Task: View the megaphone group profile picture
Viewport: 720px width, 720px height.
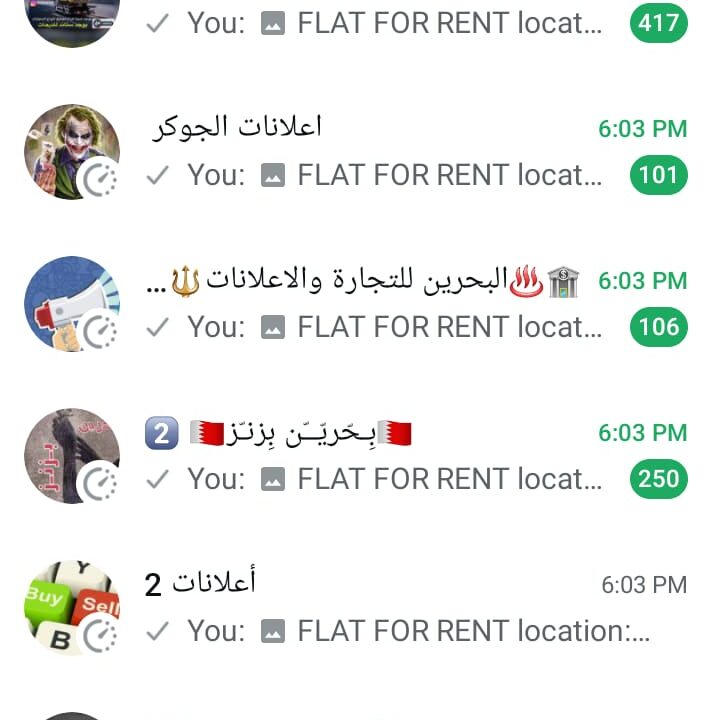Action: click(x=71, y=303)
